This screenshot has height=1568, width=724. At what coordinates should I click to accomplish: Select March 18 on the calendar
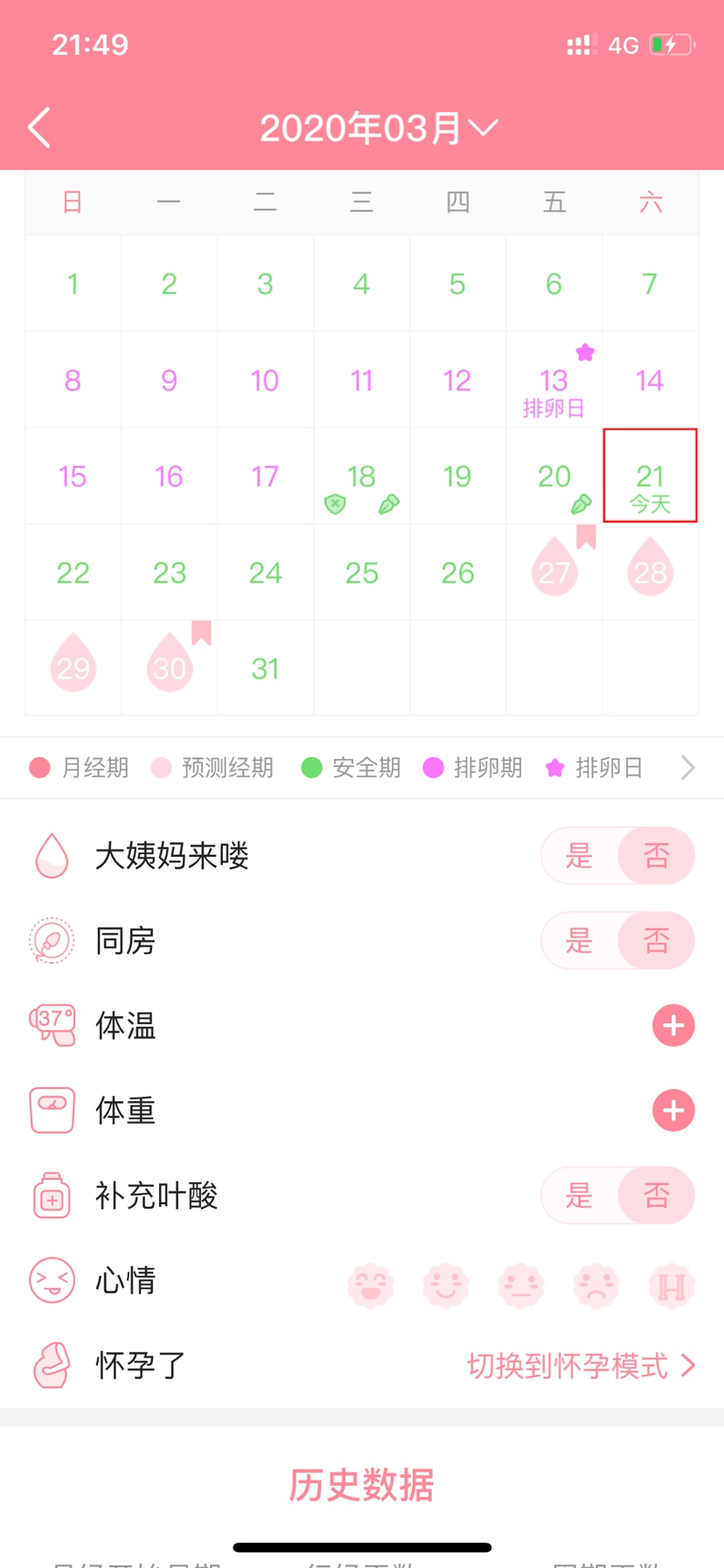point(362,477)
